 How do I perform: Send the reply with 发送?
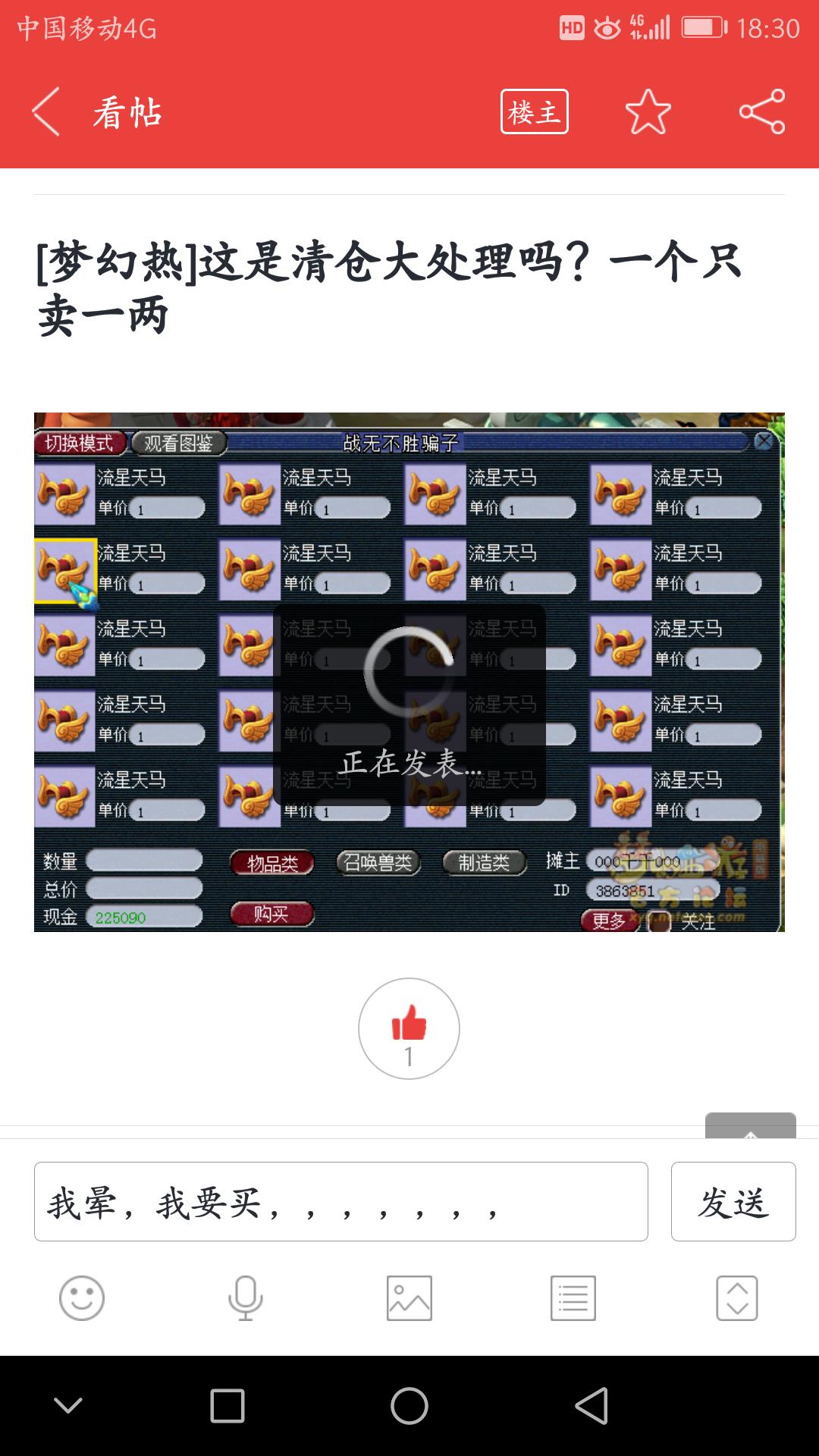pos(733,1202)
